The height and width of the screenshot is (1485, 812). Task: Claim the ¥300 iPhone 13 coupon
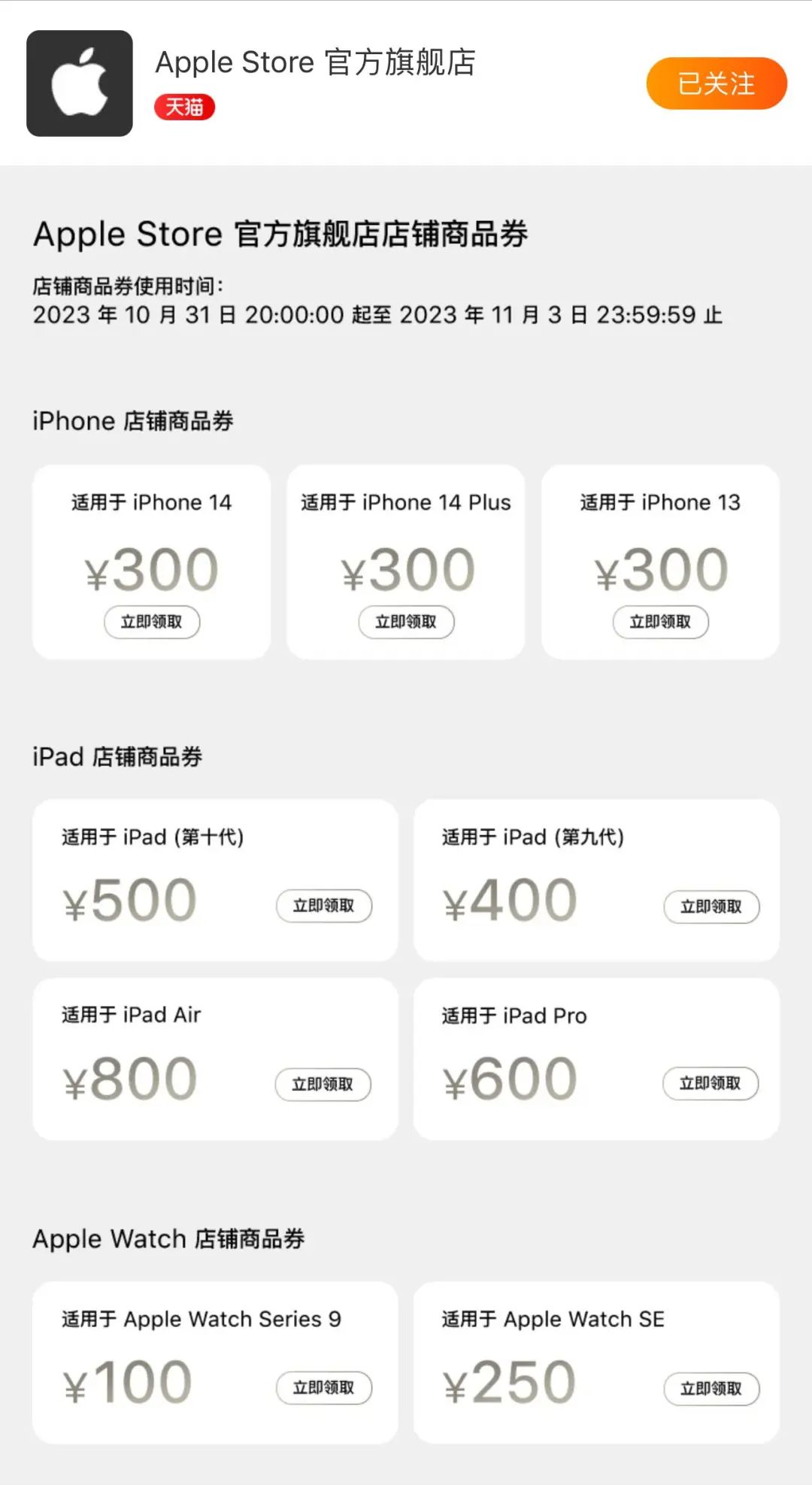[x=660, y=622]
